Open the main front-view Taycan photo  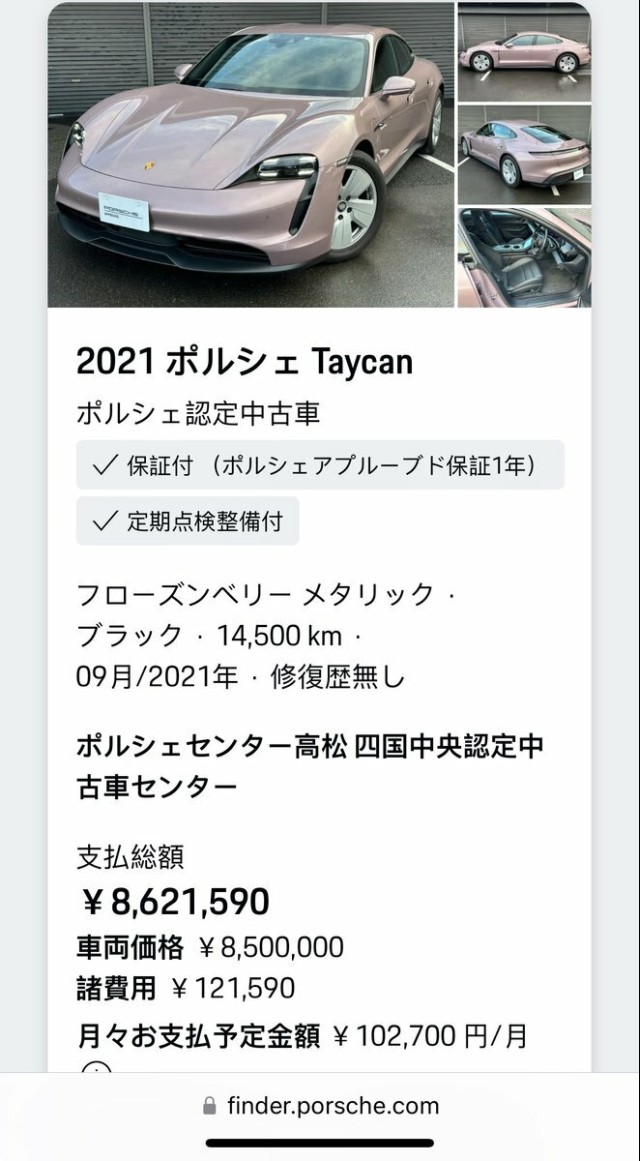(251, 155)
